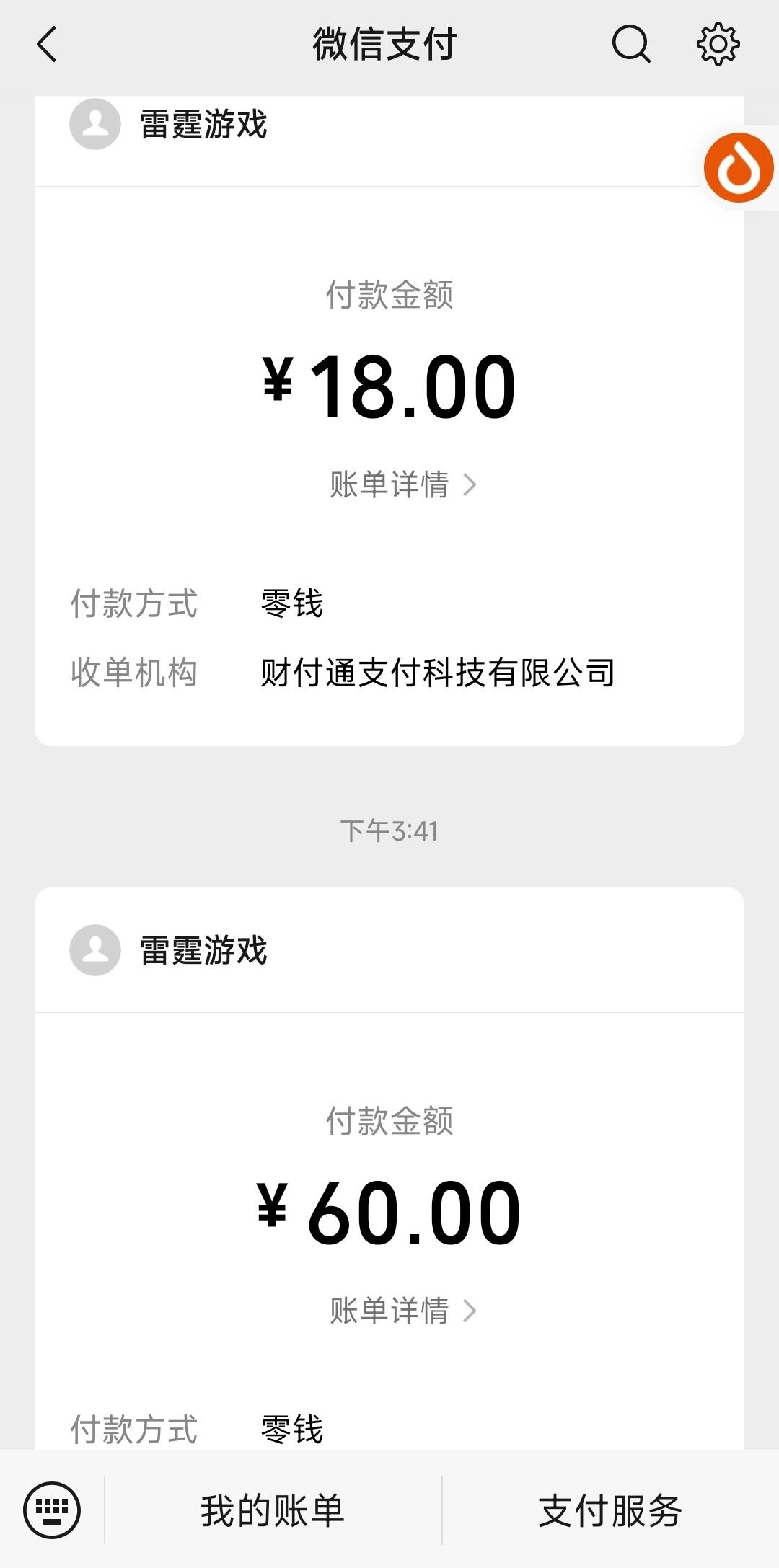Tap the back arrow to exit WeChat Pay

pos(45,43)
